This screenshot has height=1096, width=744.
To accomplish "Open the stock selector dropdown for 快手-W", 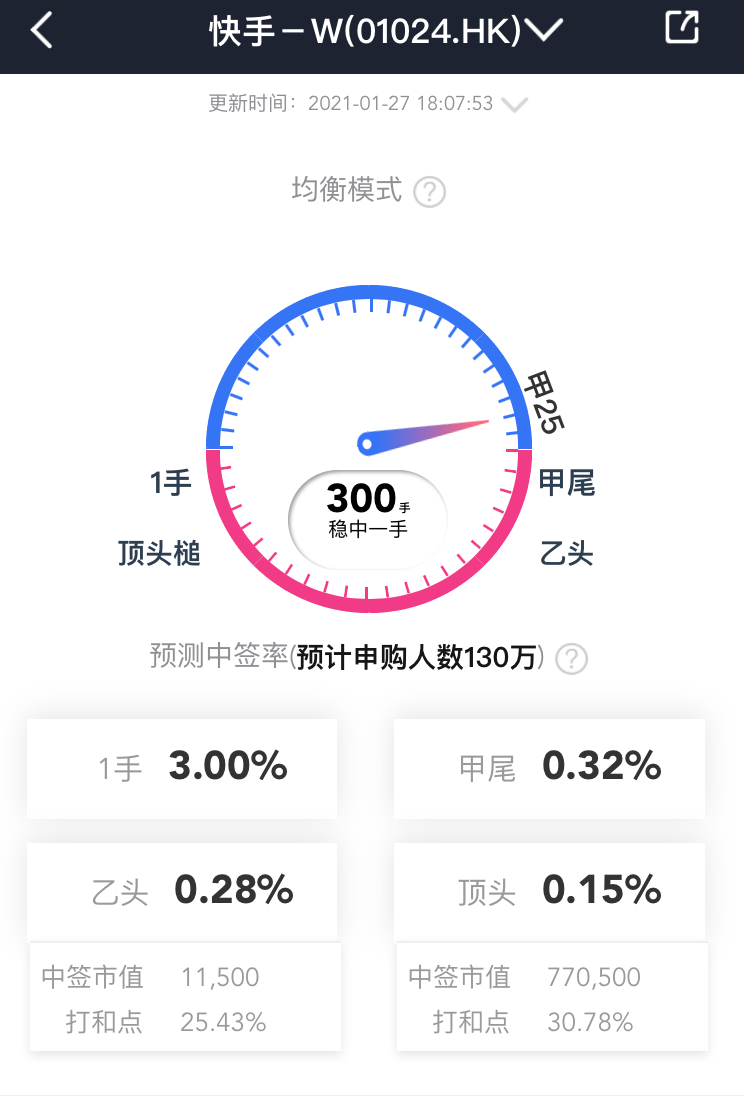I will pos(544,32).
